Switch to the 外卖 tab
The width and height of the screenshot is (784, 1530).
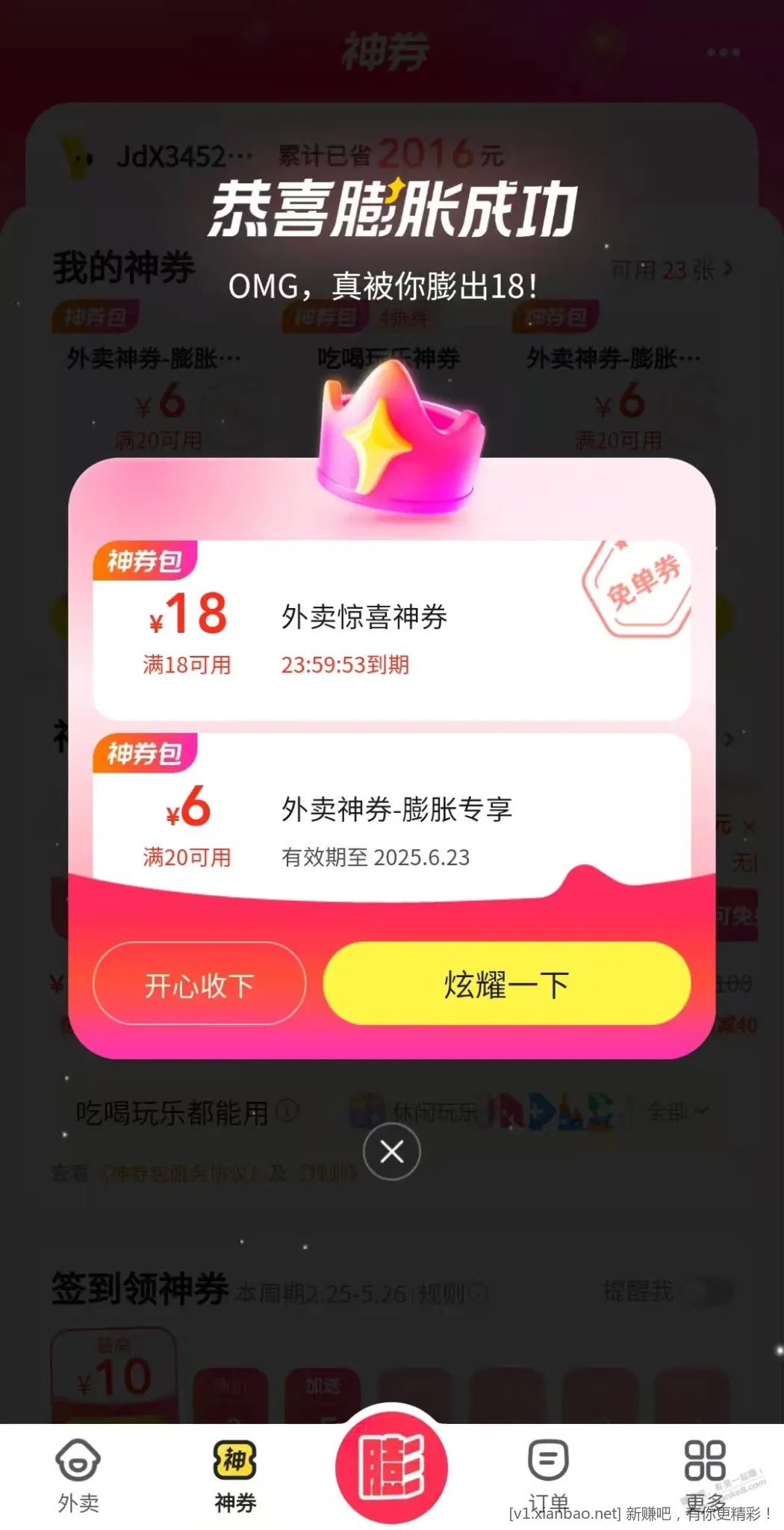[x=78, y=1475]
